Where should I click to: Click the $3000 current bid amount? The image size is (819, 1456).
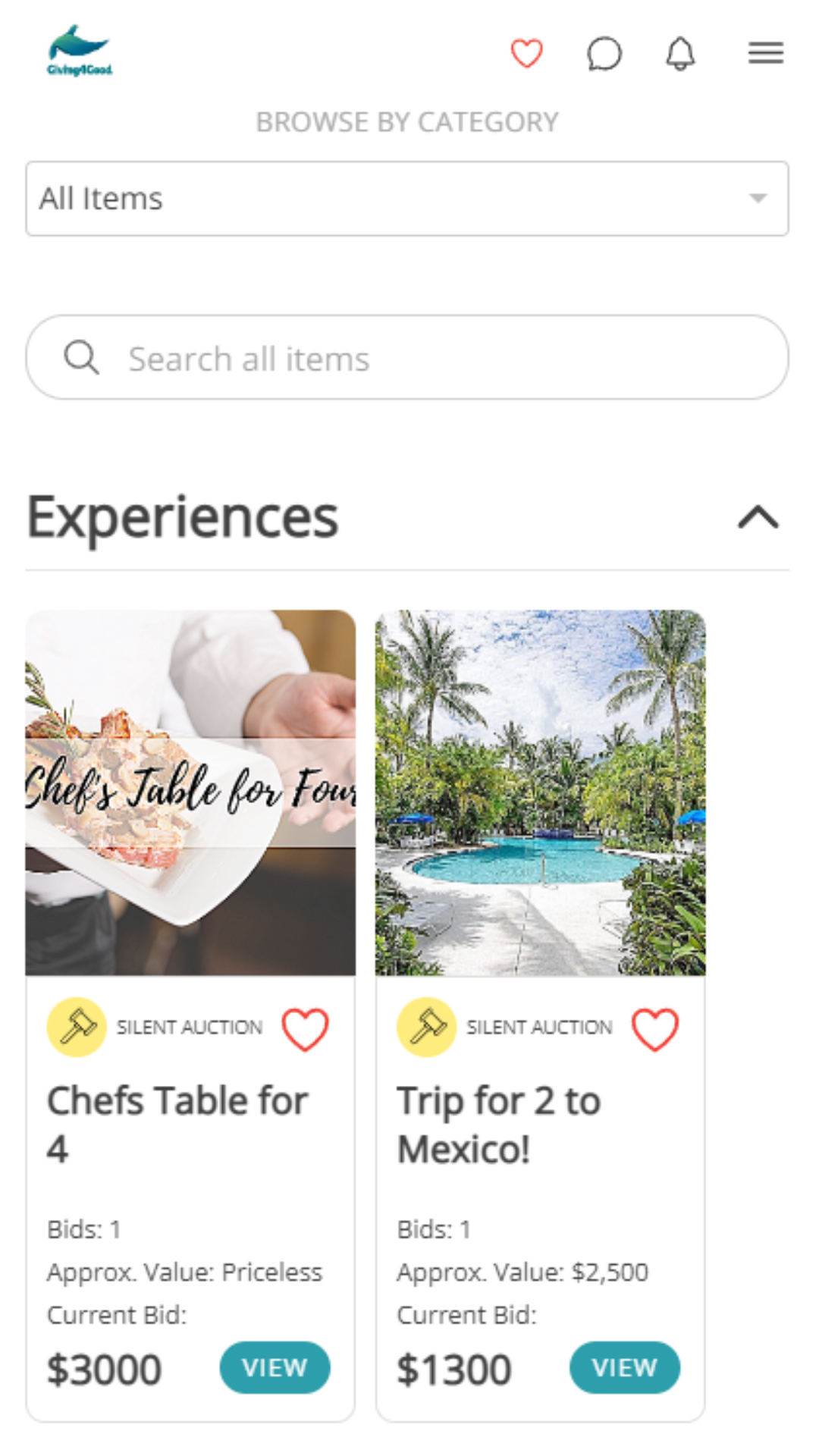point(103,1367)
